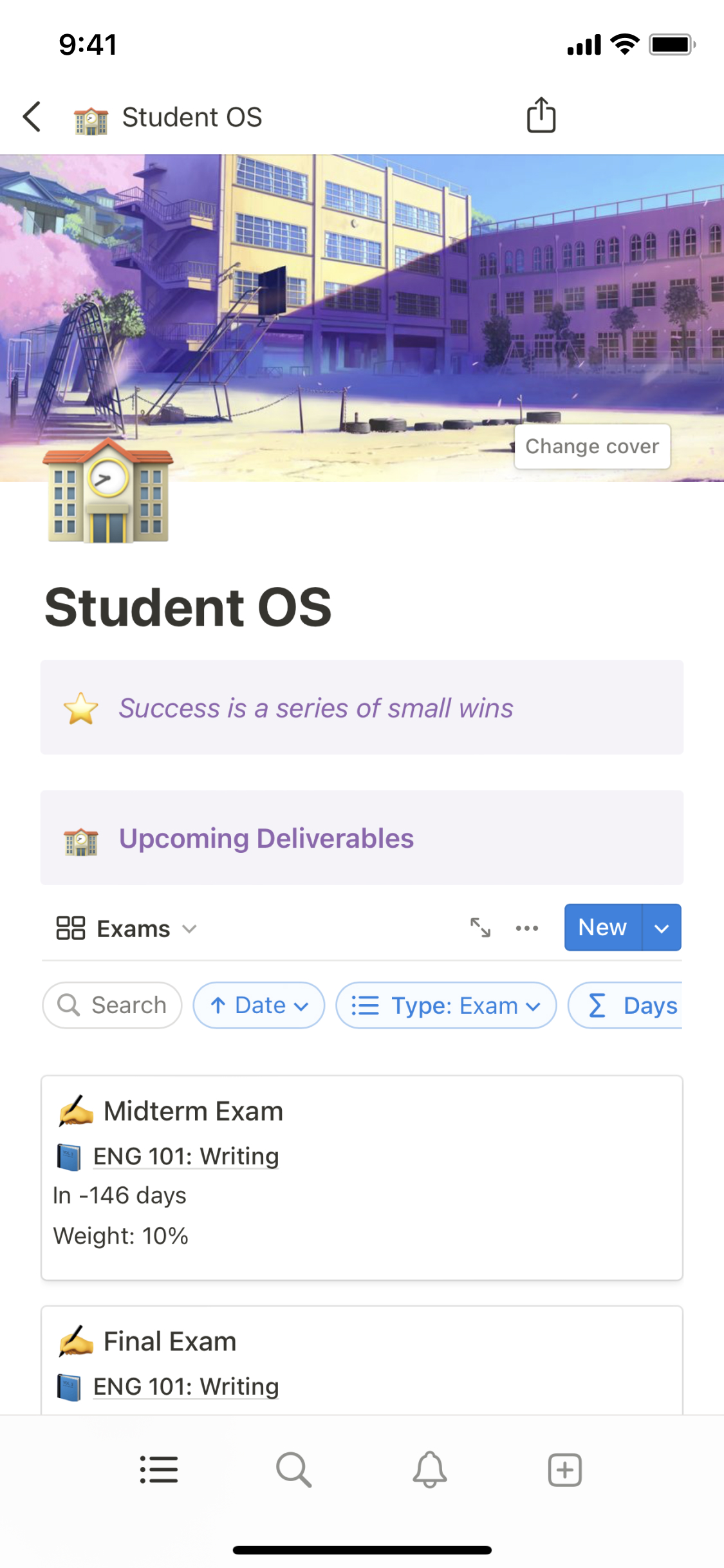Viewport: 724px width, 1568px height.
Task: Expand the database to full page
Action: point(480,928)
